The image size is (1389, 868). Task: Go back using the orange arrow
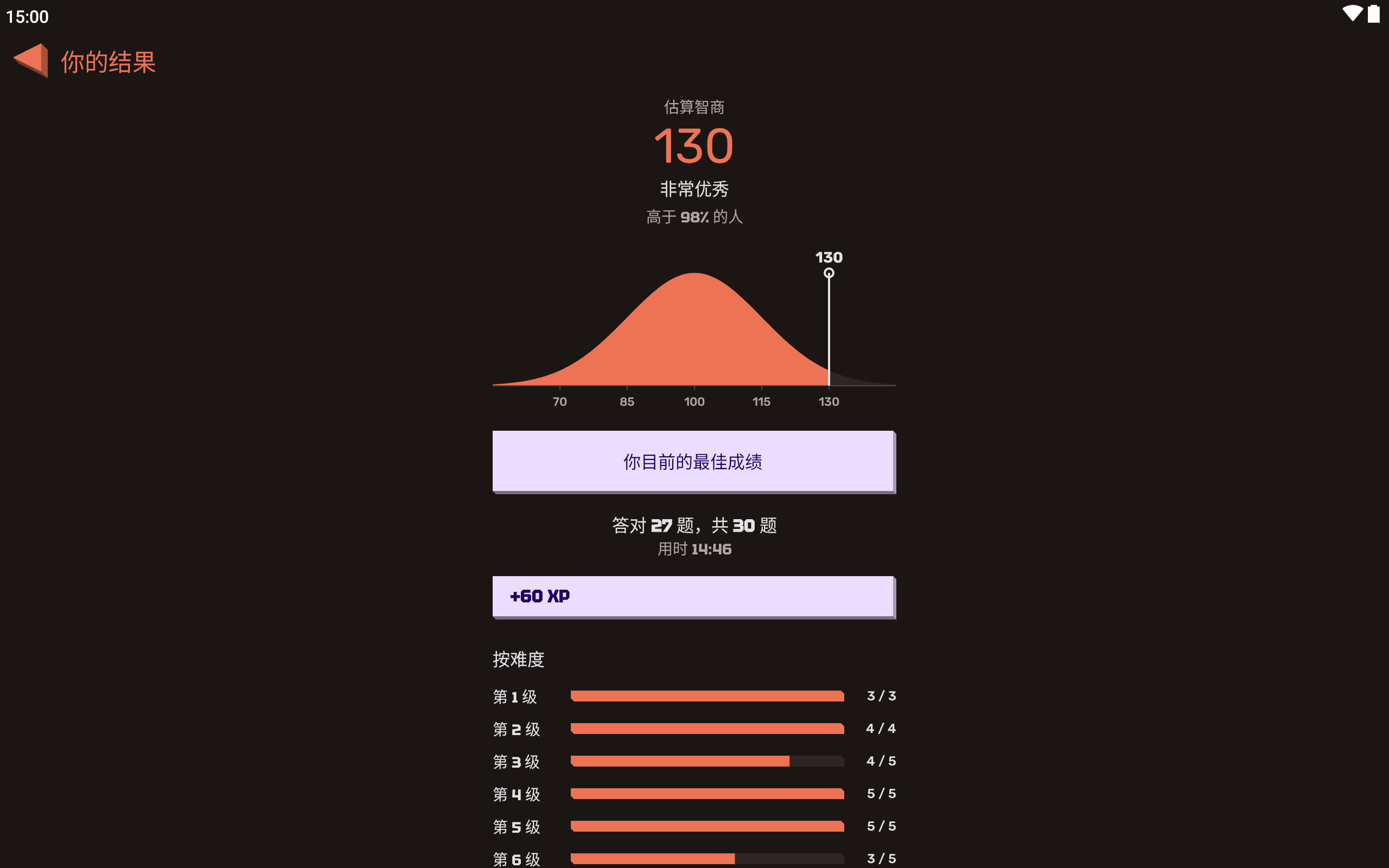pos(30,60)
